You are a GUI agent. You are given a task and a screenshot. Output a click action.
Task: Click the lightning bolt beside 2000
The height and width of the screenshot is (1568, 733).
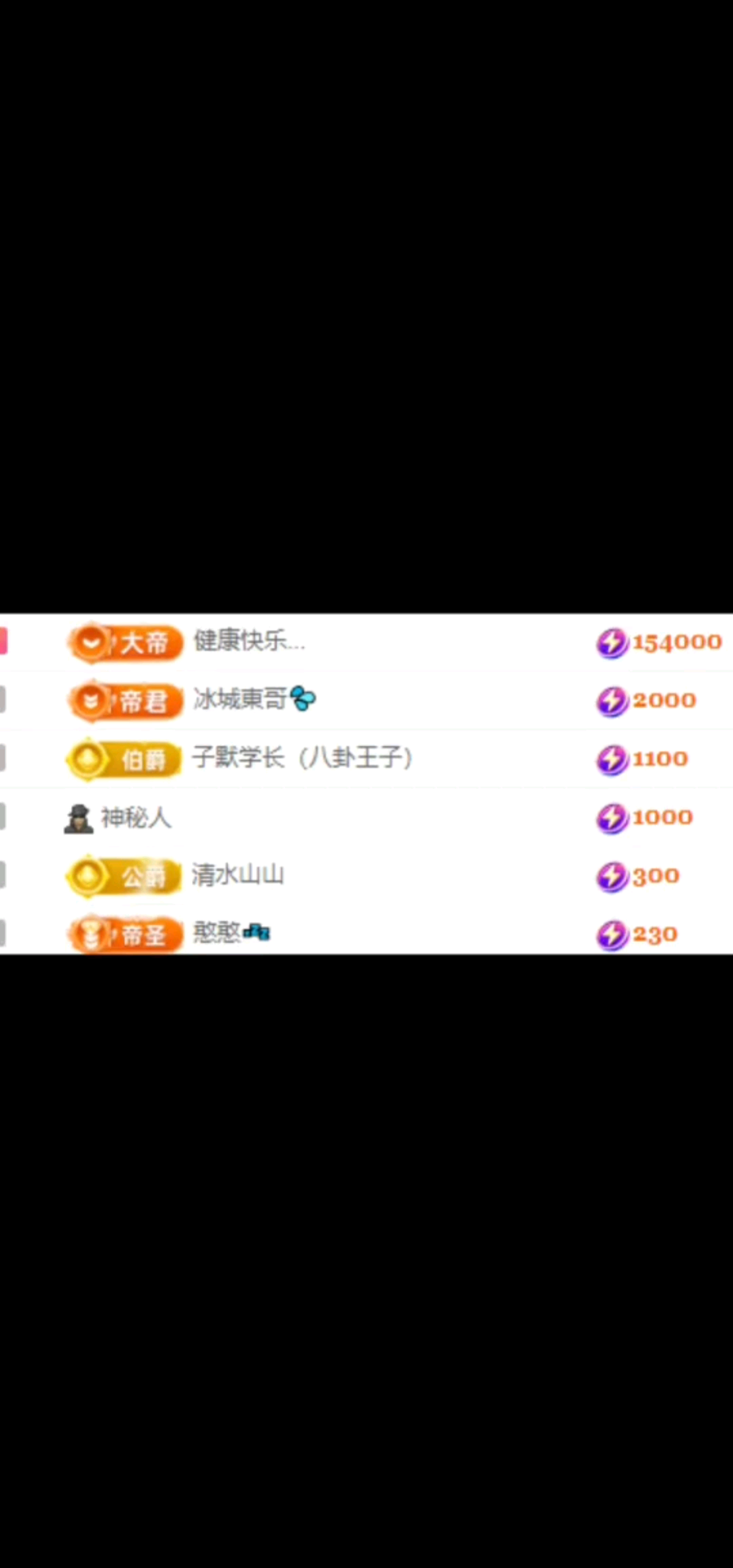pyautogui.click(x=612, y=701)
